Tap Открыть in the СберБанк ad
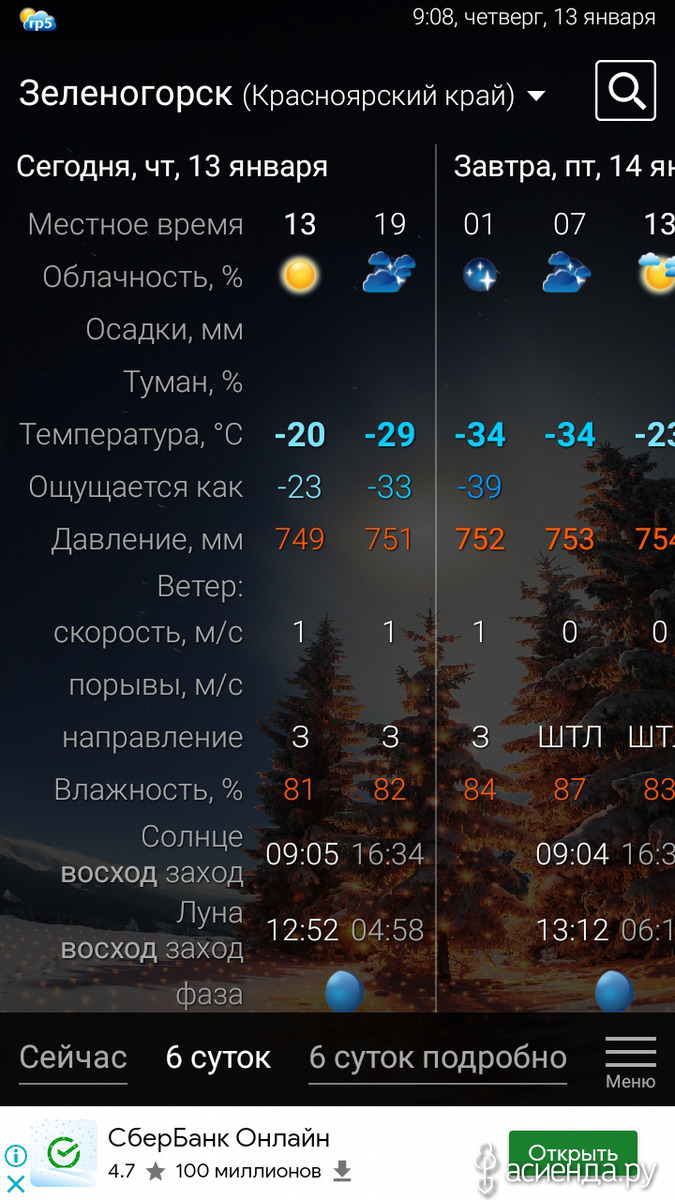The image size is (675, 1200). tap(573, 1153)
